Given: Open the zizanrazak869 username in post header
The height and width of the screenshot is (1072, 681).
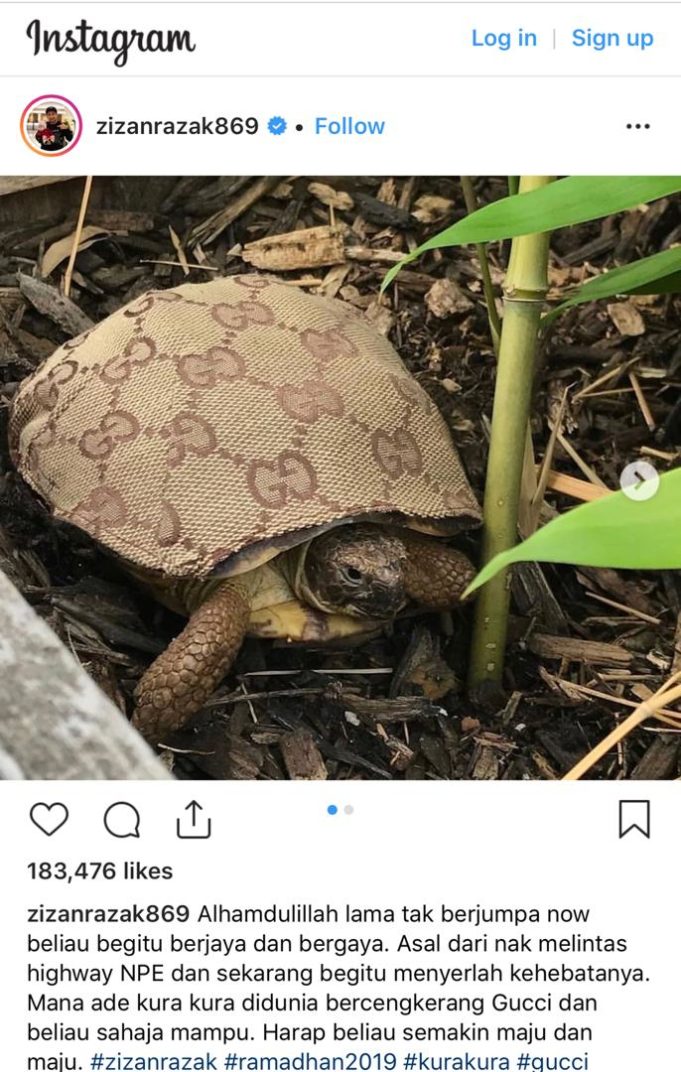Looking at the screenshot, I should [177, 126].
